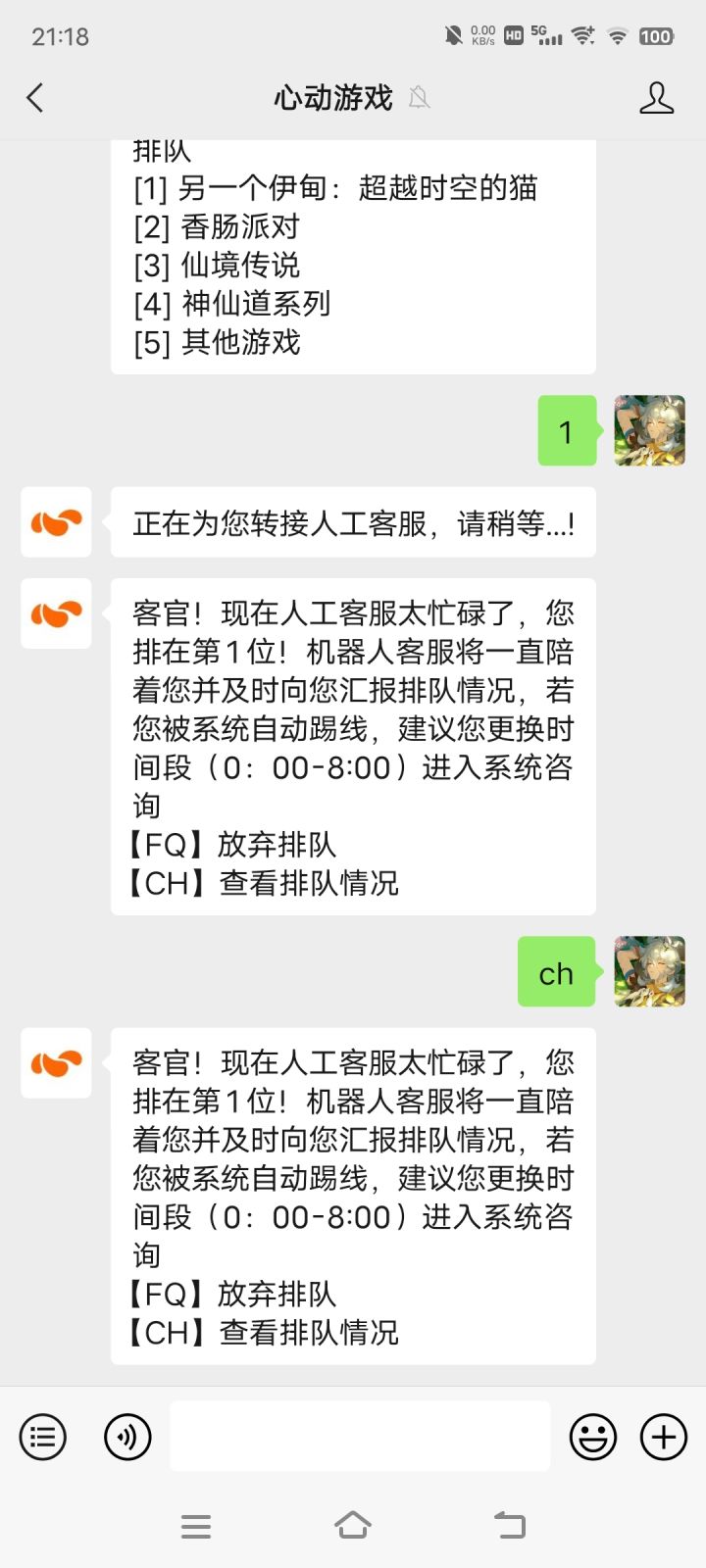
Task: Open the emoji picker
Action: pos(593,1438)
